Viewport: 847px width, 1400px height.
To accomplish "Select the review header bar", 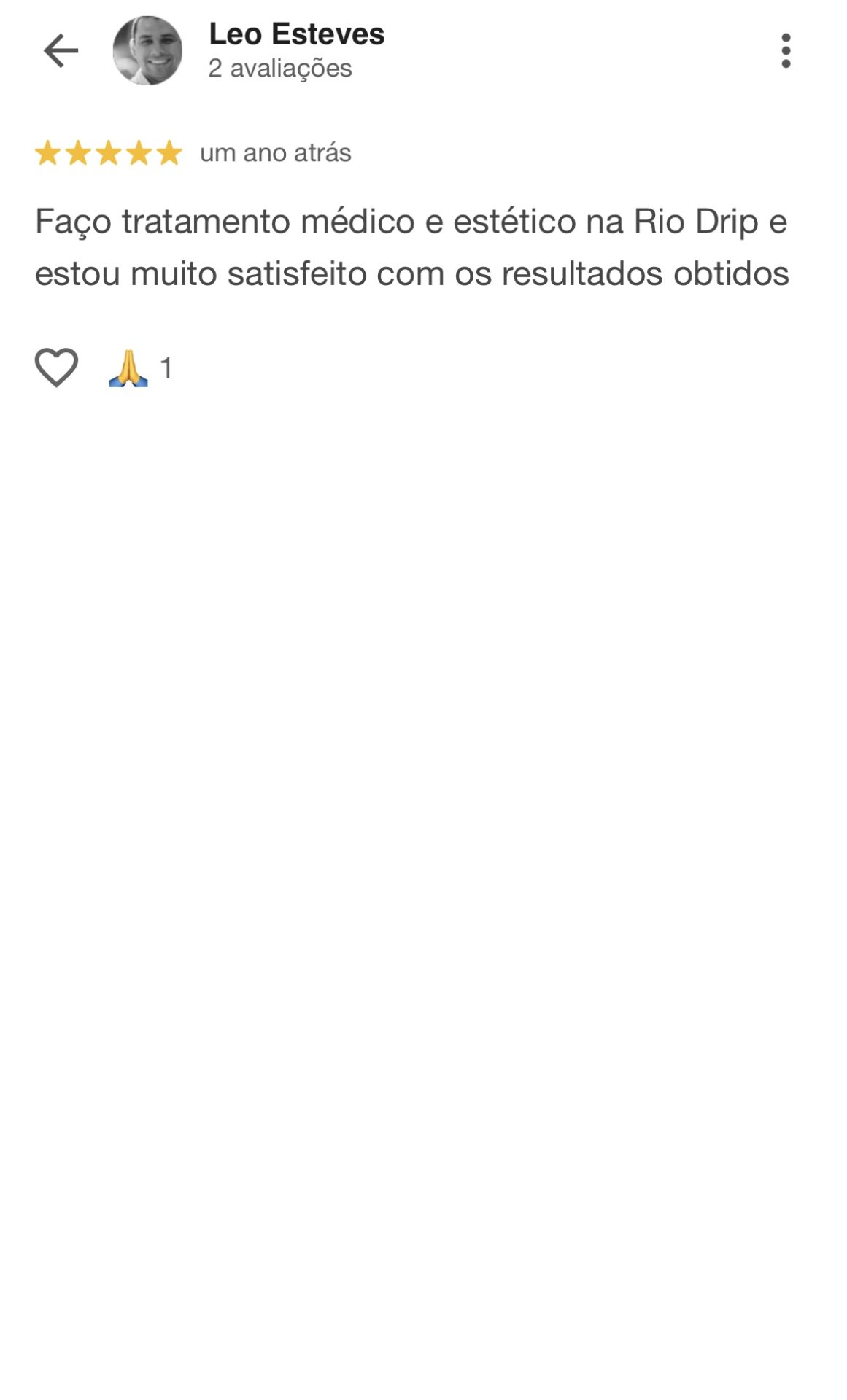I will click(x=423, y=50).
